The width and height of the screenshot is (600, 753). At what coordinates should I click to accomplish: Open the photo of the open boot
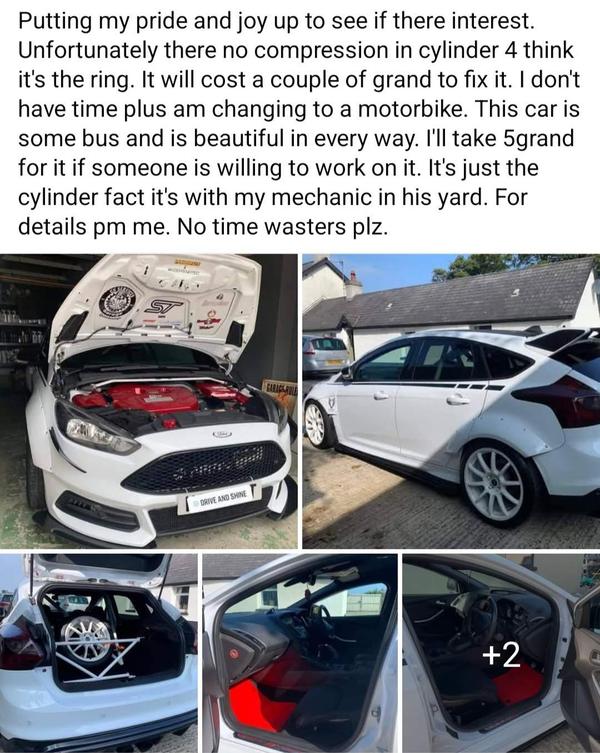pyautogui.click(x=98, y=652)
